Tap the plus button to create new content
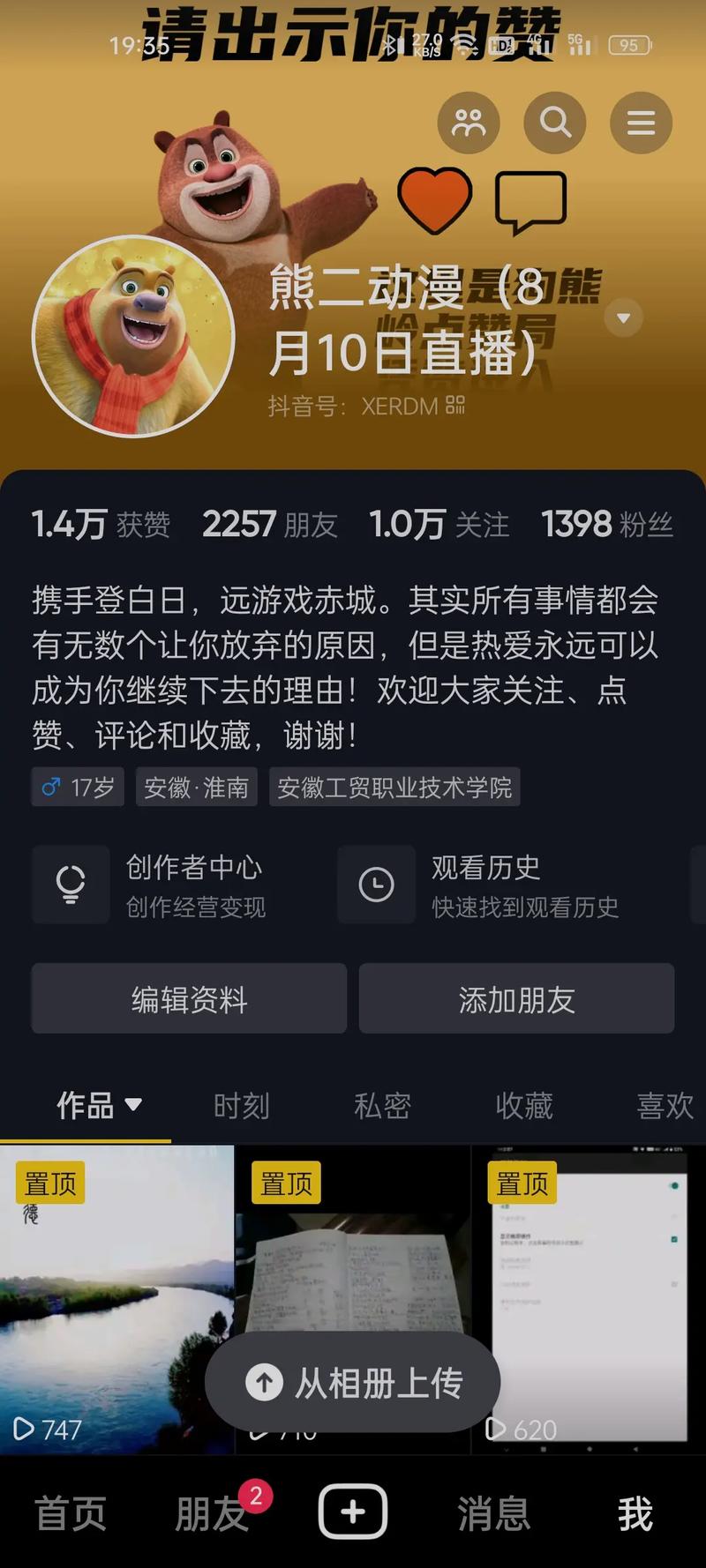This screenshot has height=1568, width=706. point(352,1510)
